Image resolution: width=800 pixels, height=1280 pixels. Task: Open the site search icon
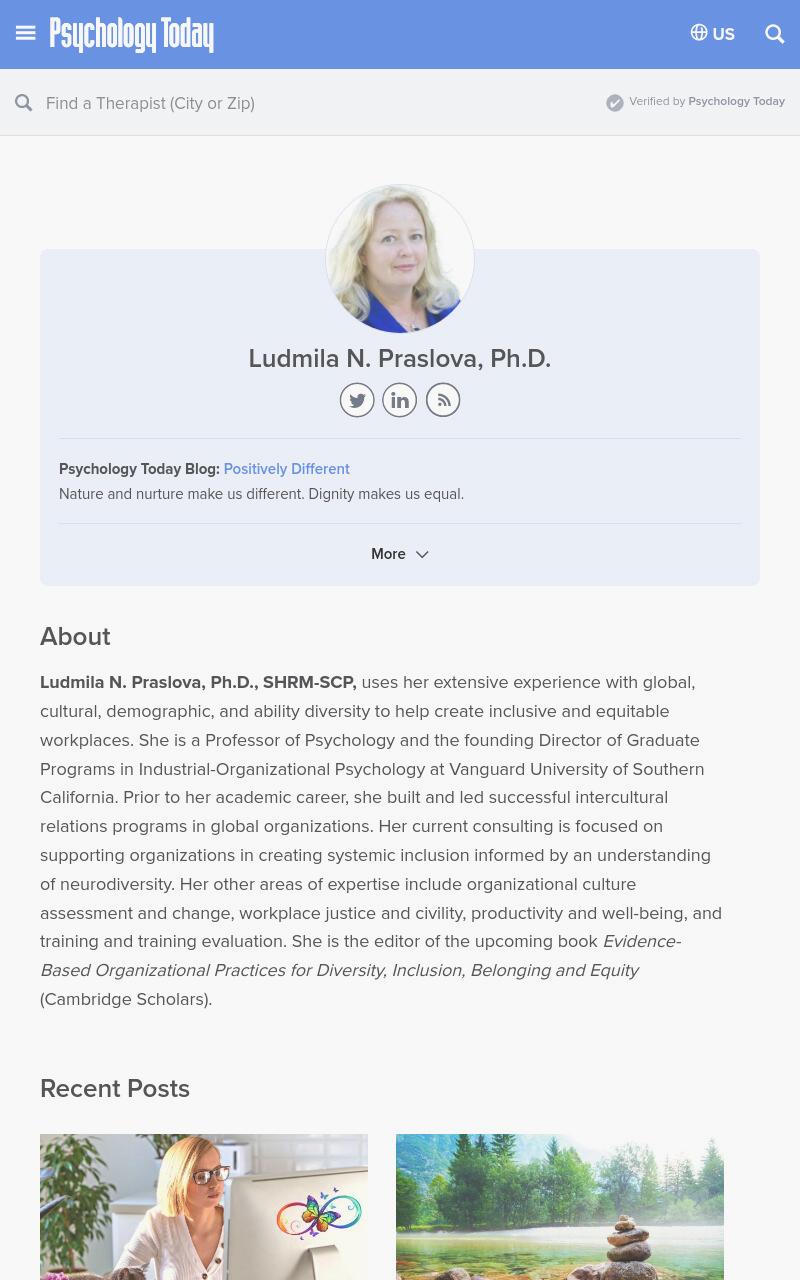coord(775,33)
